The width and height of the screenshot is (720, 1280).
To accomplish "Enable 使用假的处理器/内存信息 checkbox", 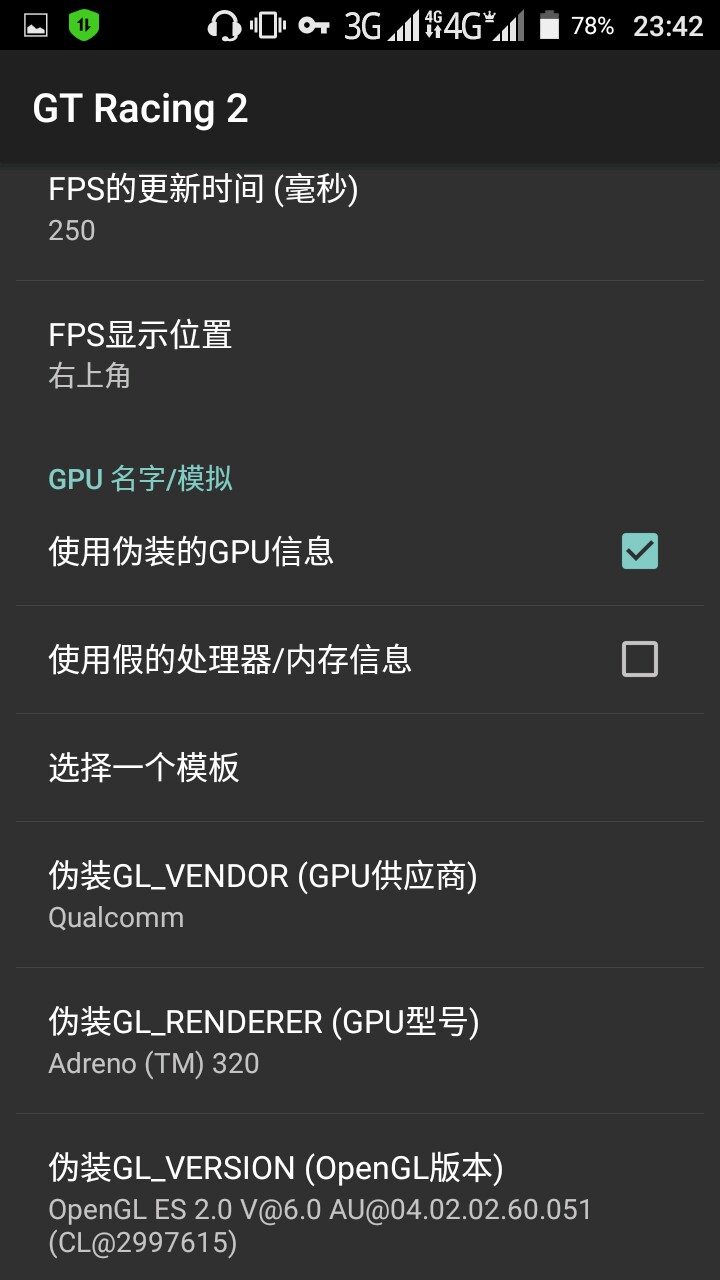I will [x=639, y=660].
